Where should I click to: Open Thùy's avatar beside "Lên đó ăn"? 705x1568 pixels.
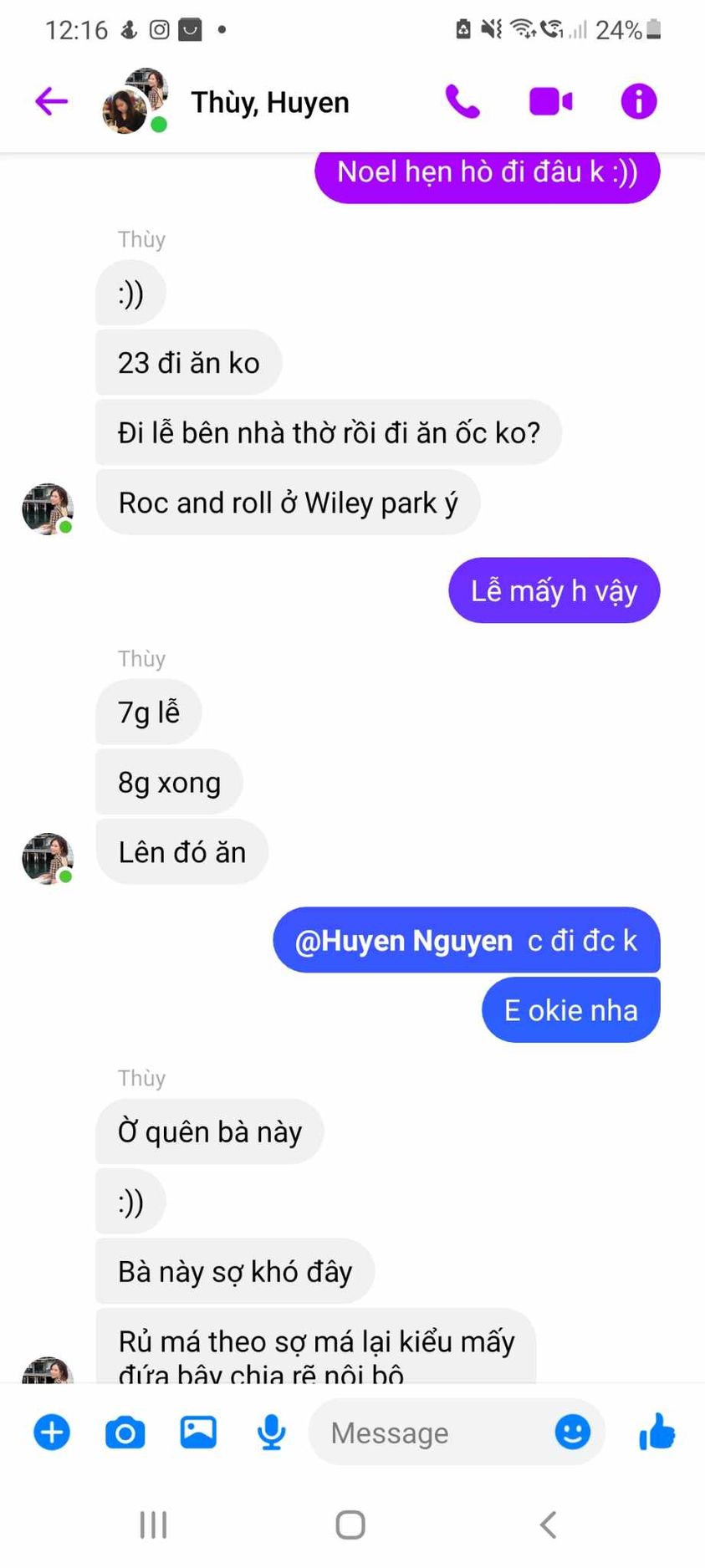pyautogui.click(x=48, y=858)
